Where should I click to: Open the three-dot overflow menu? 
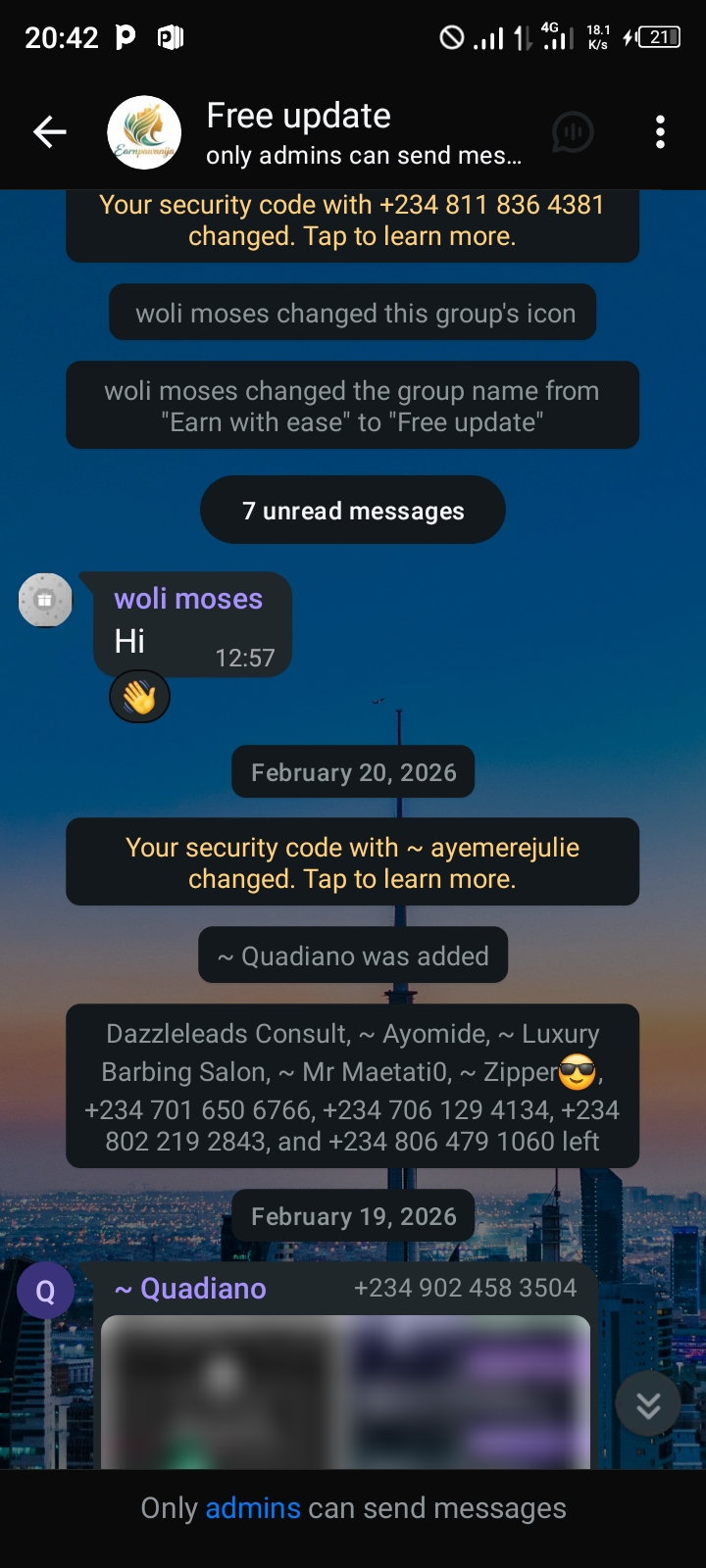pyautogui.click(x=660, y=132)
